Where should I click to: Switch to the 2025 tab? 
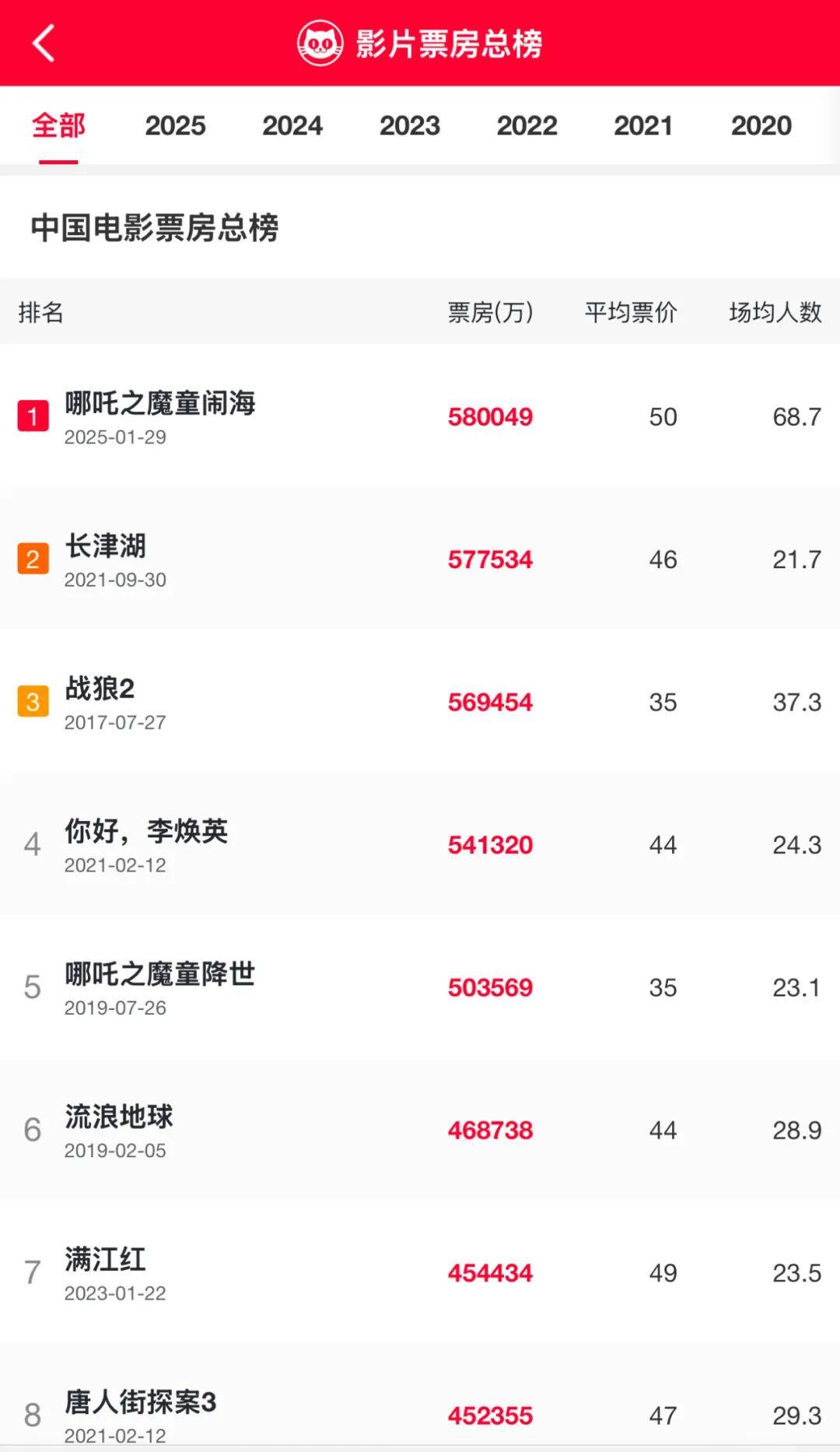175,125
